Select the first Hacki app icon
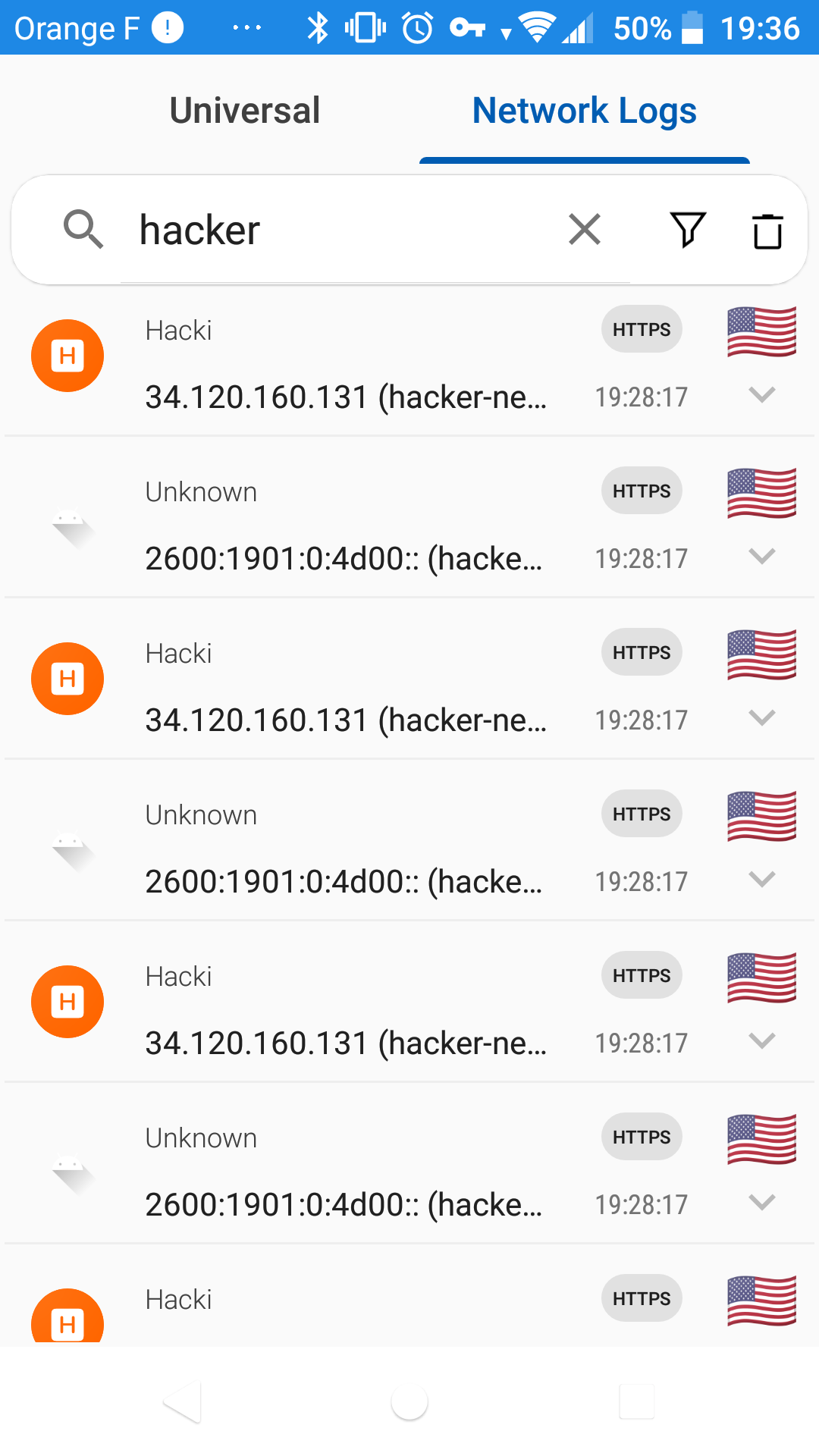The image size is (819, 1456). coord(67,355)
